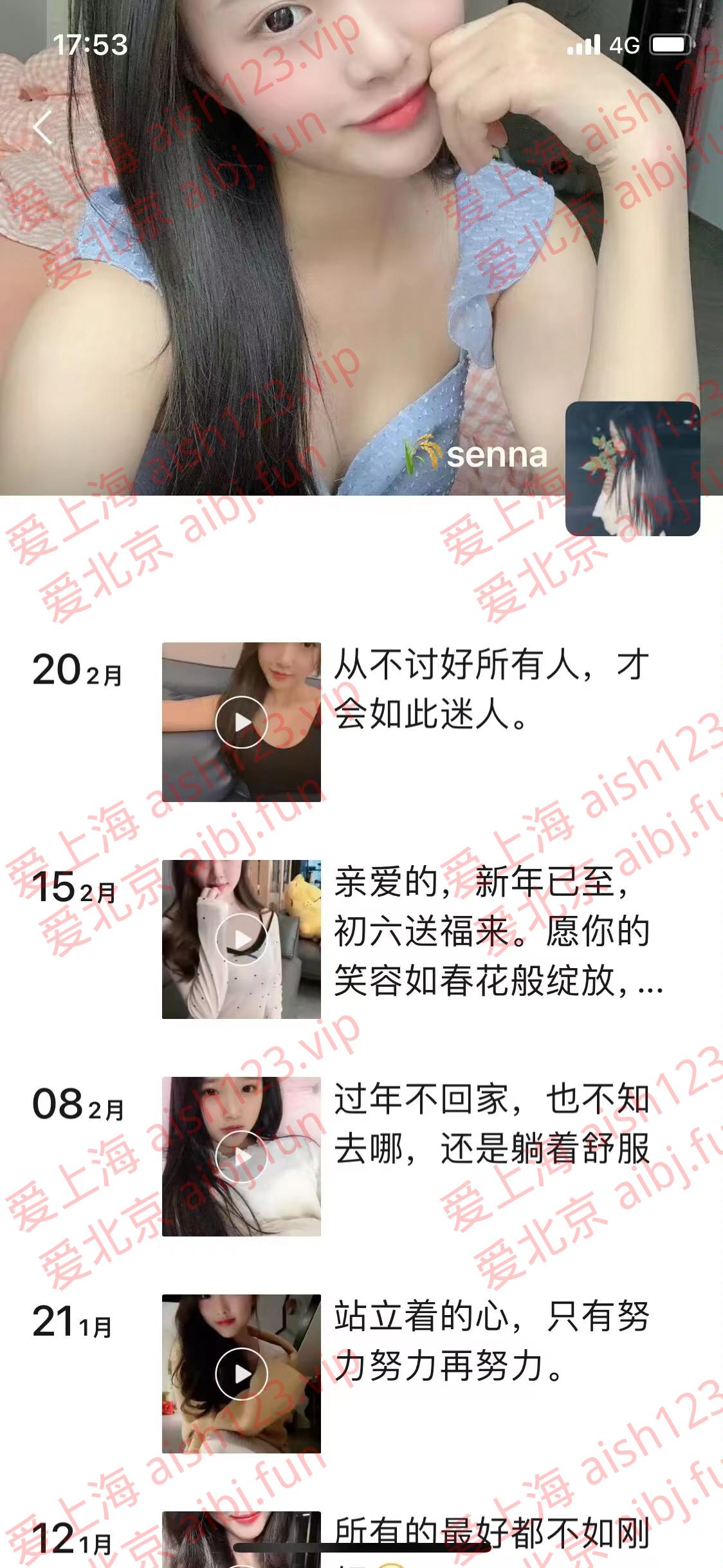This screenshot has height=1568, width=723.
Task: Play the 08 February video post
Action: (x=241, y=1156)
